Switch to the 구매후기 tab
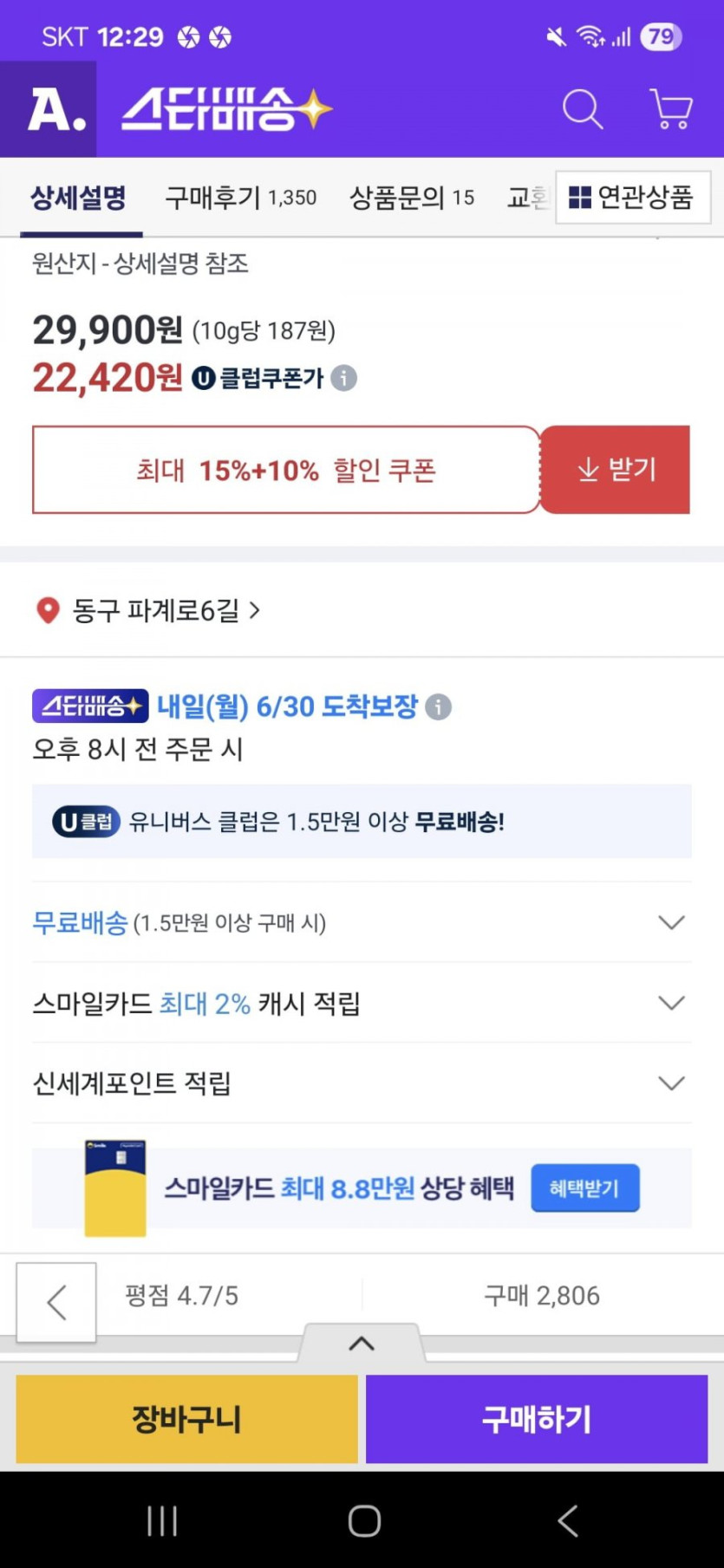Screen dimensions: 724x1568 pyautogui.click(x=241, y=198)
